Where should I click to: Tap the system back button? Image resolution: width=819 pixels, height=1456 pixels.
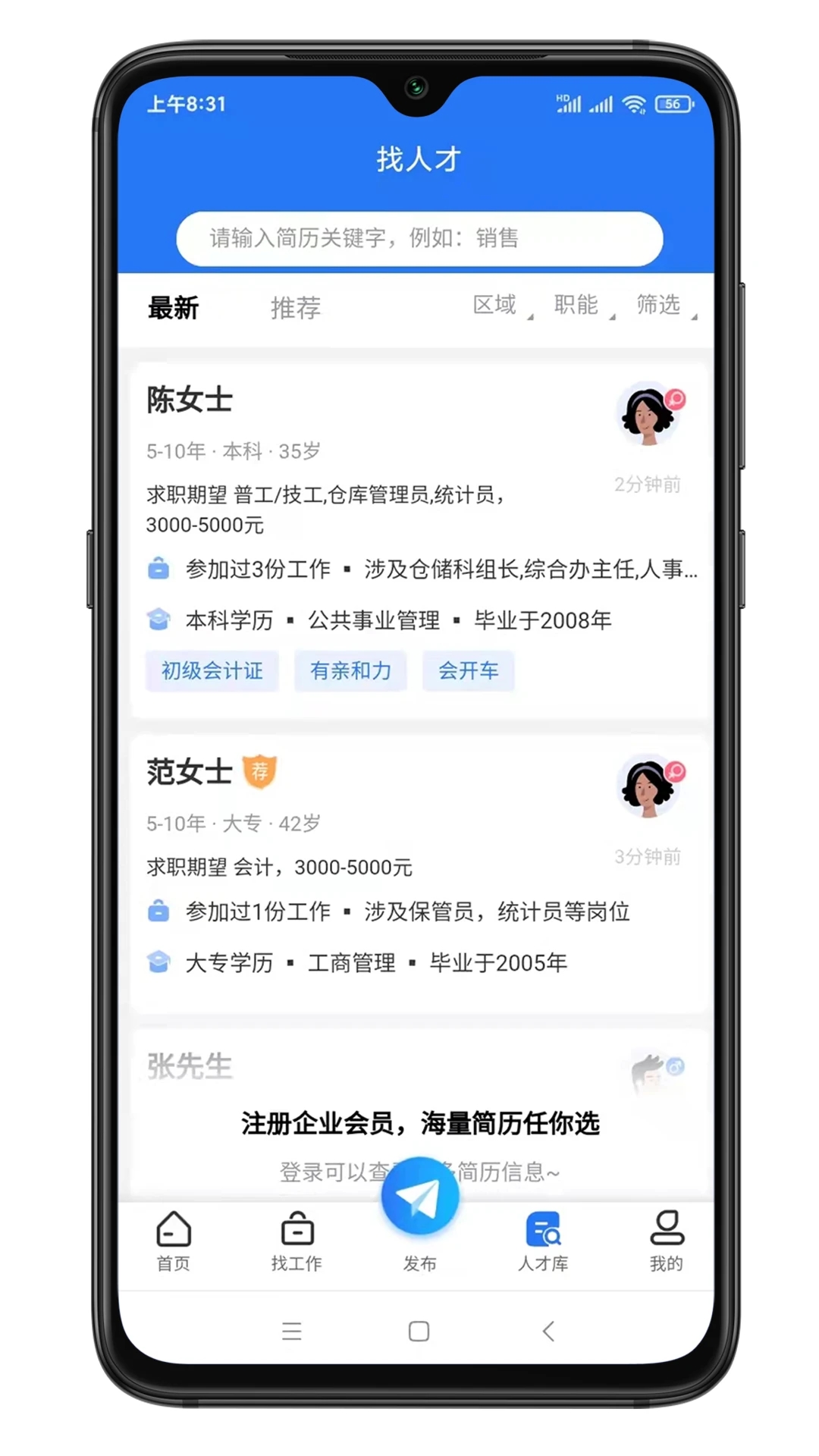548,1331
